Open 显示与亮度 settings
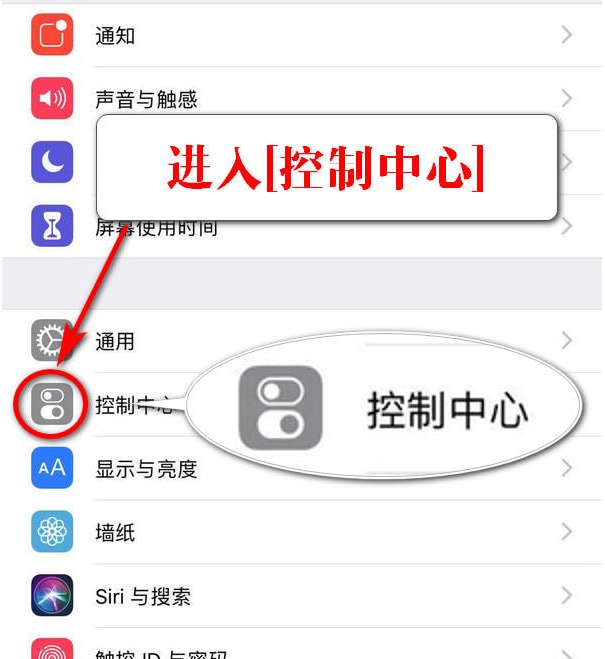Screen dimensions: 605x659 [x=300, y=468]
